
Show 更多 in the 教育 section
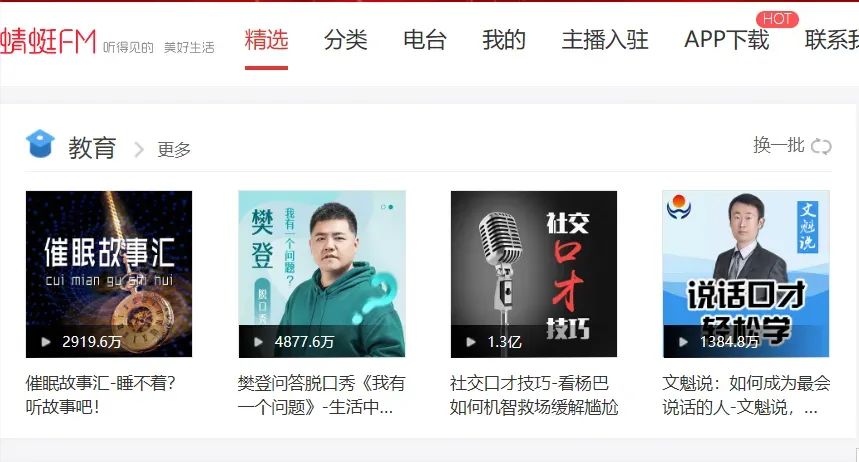click(173, 150)
